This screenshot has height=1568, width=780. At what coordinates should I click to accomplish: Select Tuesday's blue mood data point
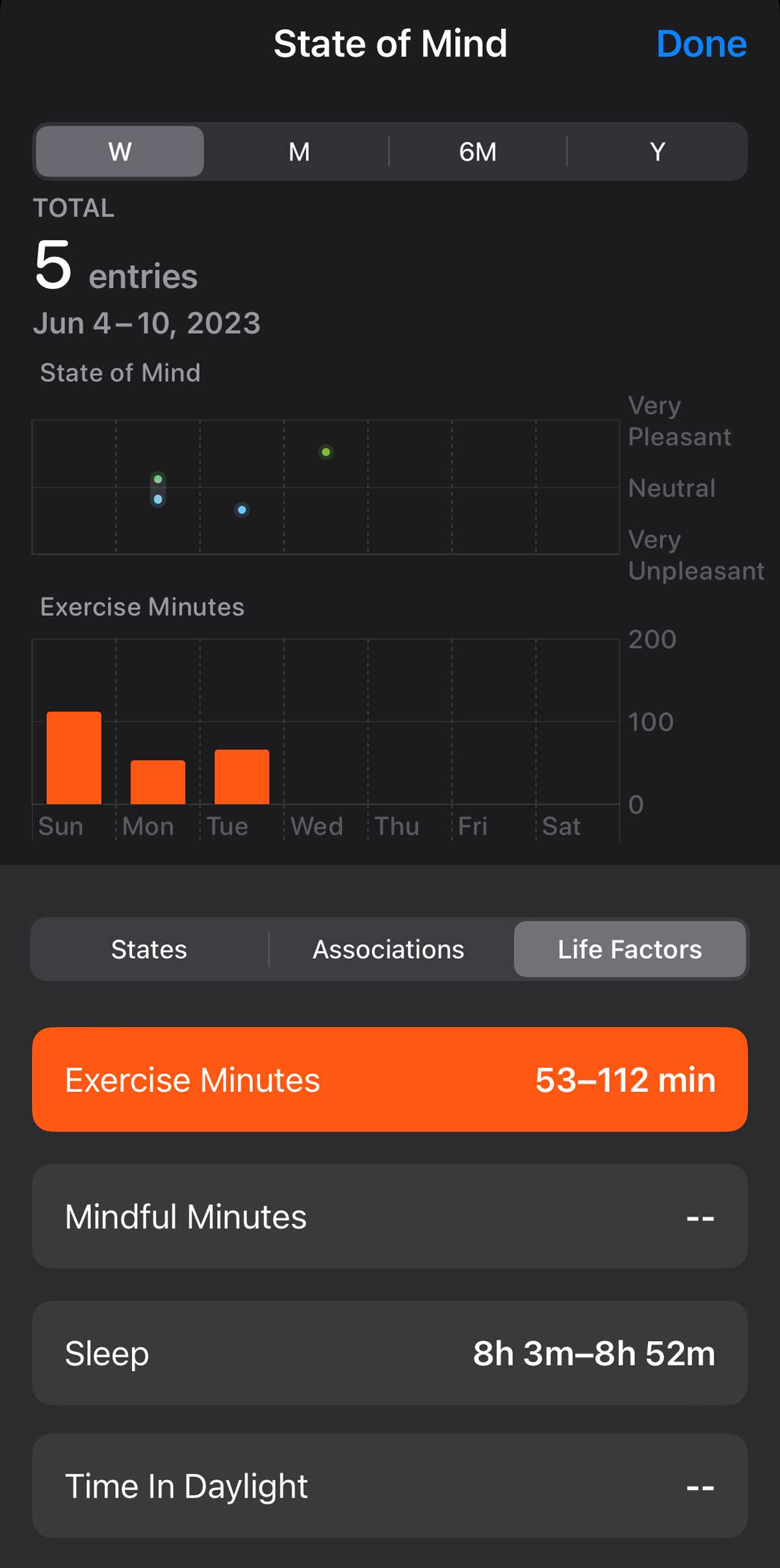pos(242,510)
